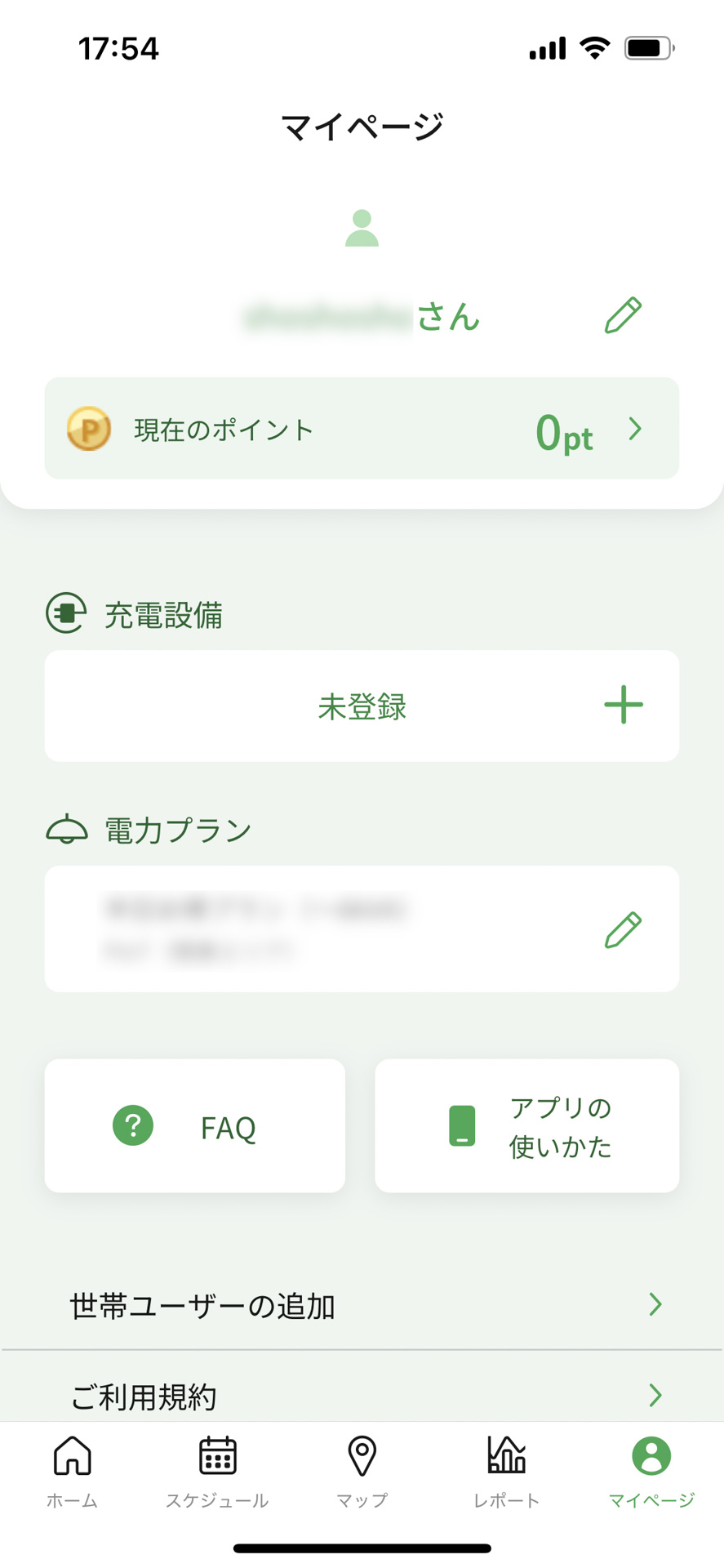Select the ホーム icon in the bottom navigation

click(72, 1455)
